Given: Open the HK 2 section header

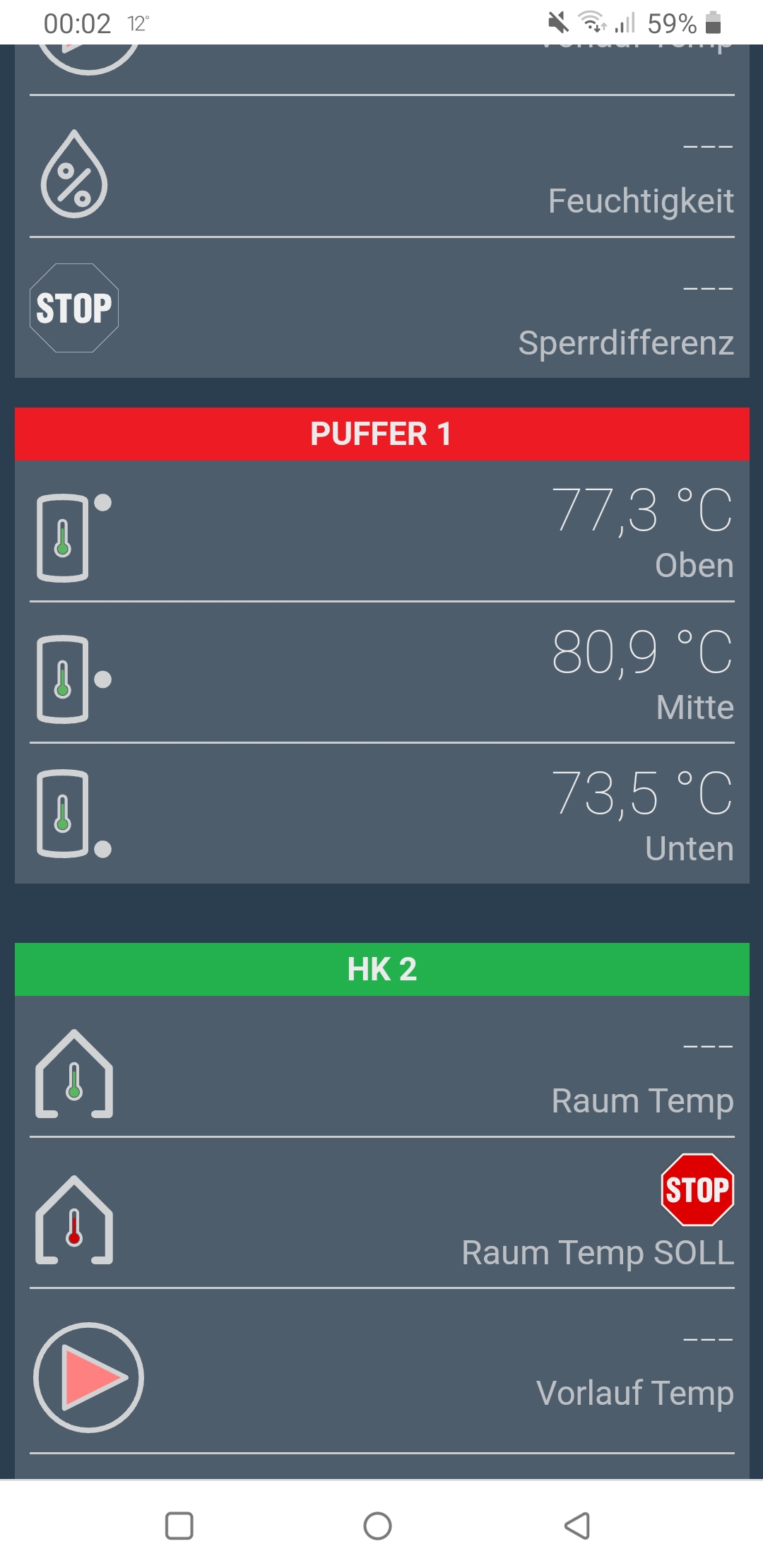Looking at the screenshot, I should click(x=381, y=969).
